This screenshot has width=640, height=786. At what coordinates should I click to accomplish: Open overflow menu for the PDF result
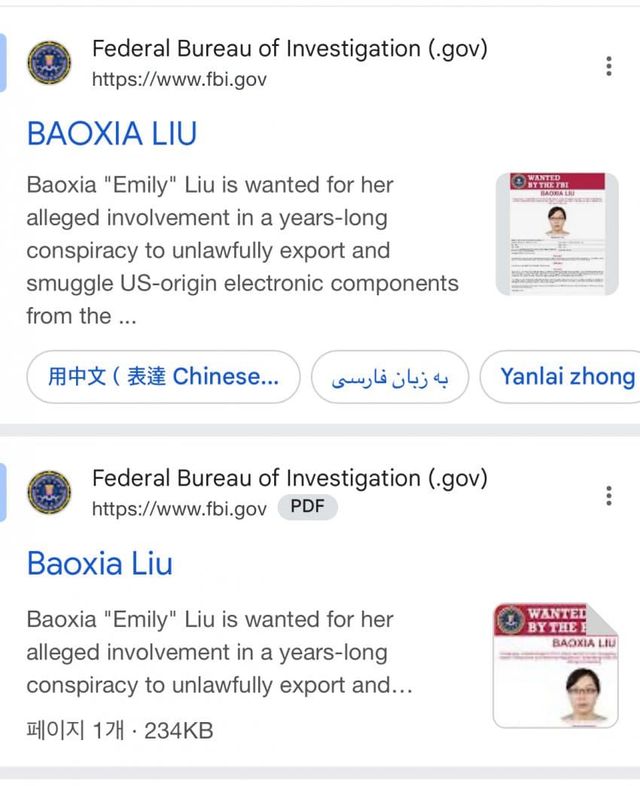click(608, 495)
